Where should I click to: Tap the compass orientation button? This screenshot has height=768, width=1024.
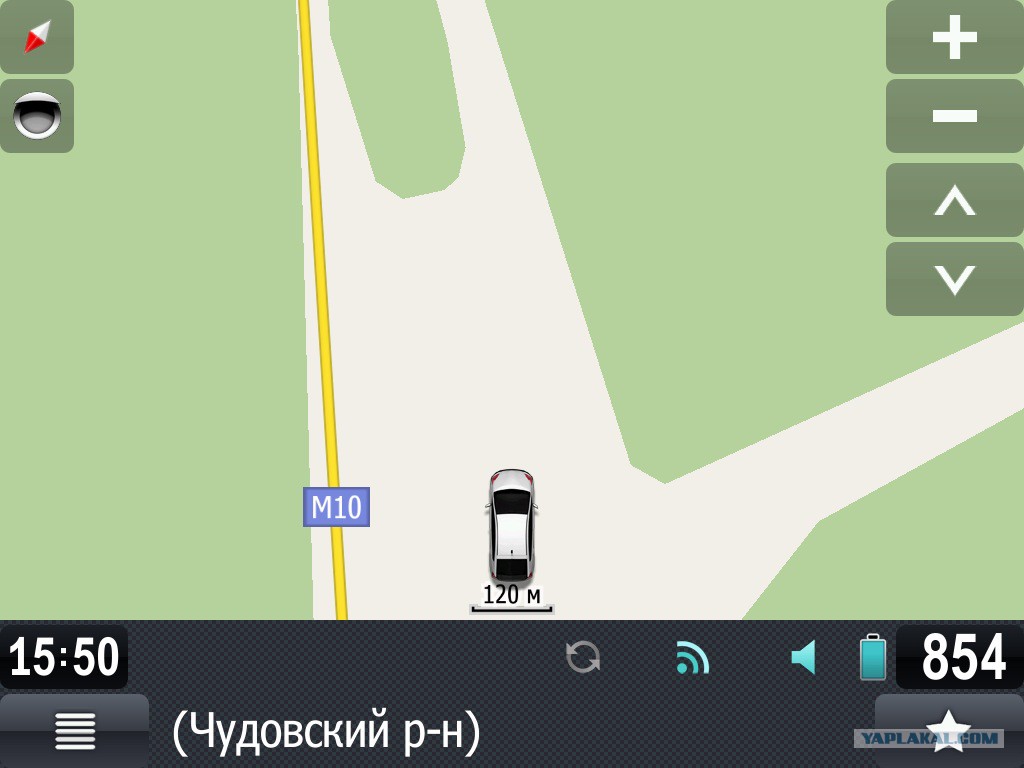[37, 37]
